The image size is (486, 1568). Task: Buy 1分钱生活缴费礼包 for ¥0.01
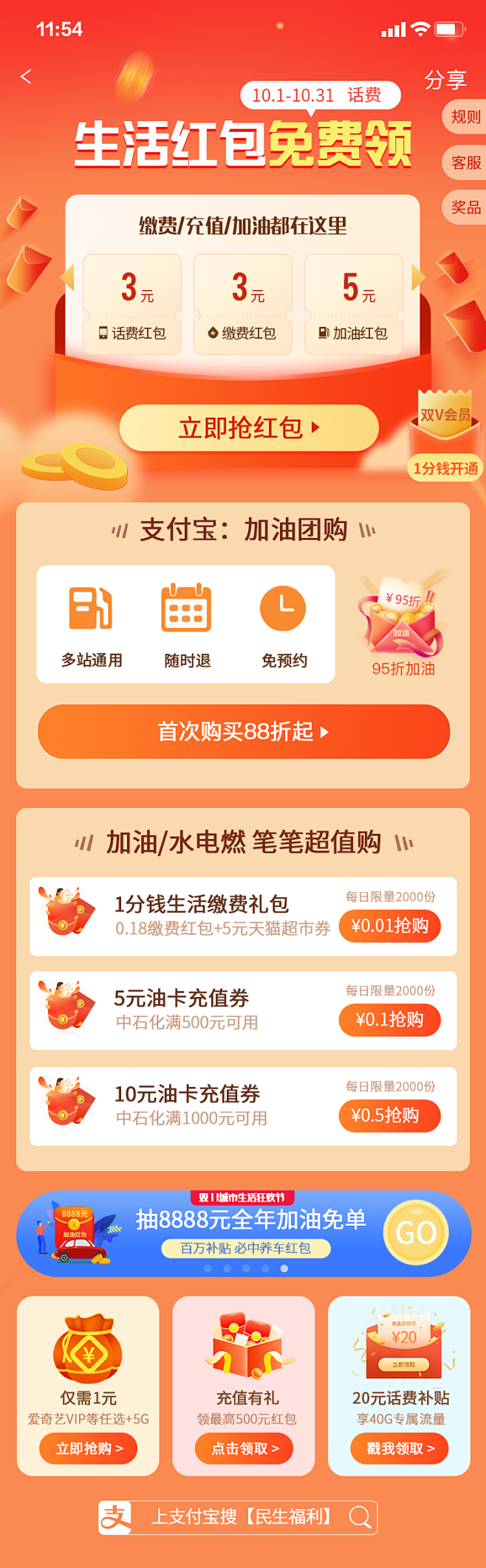pyautogui.click(x=389, y=926)
